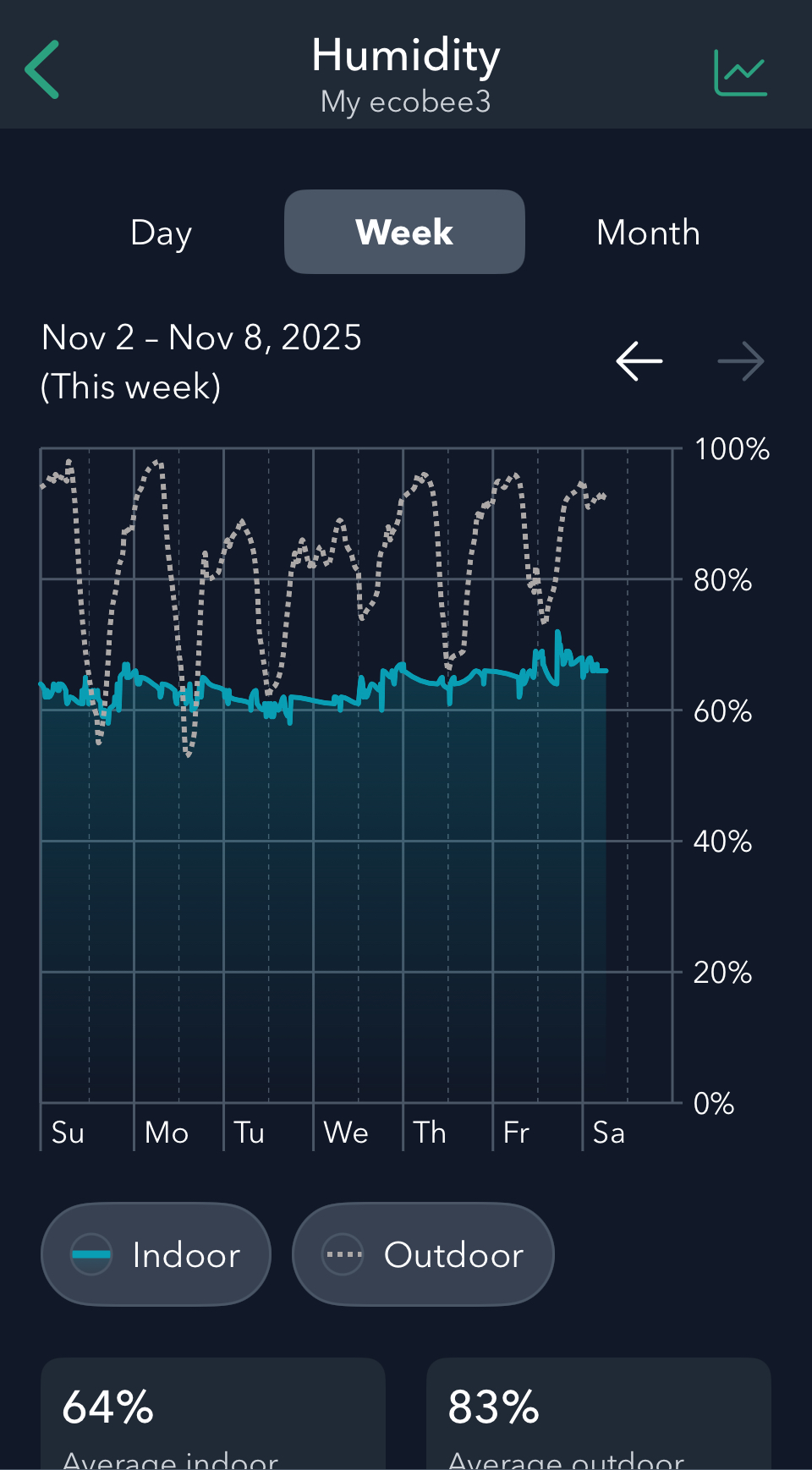Screen dimensions: 812x1470
Task: Select the Week tab
Action: coord(404,232)
